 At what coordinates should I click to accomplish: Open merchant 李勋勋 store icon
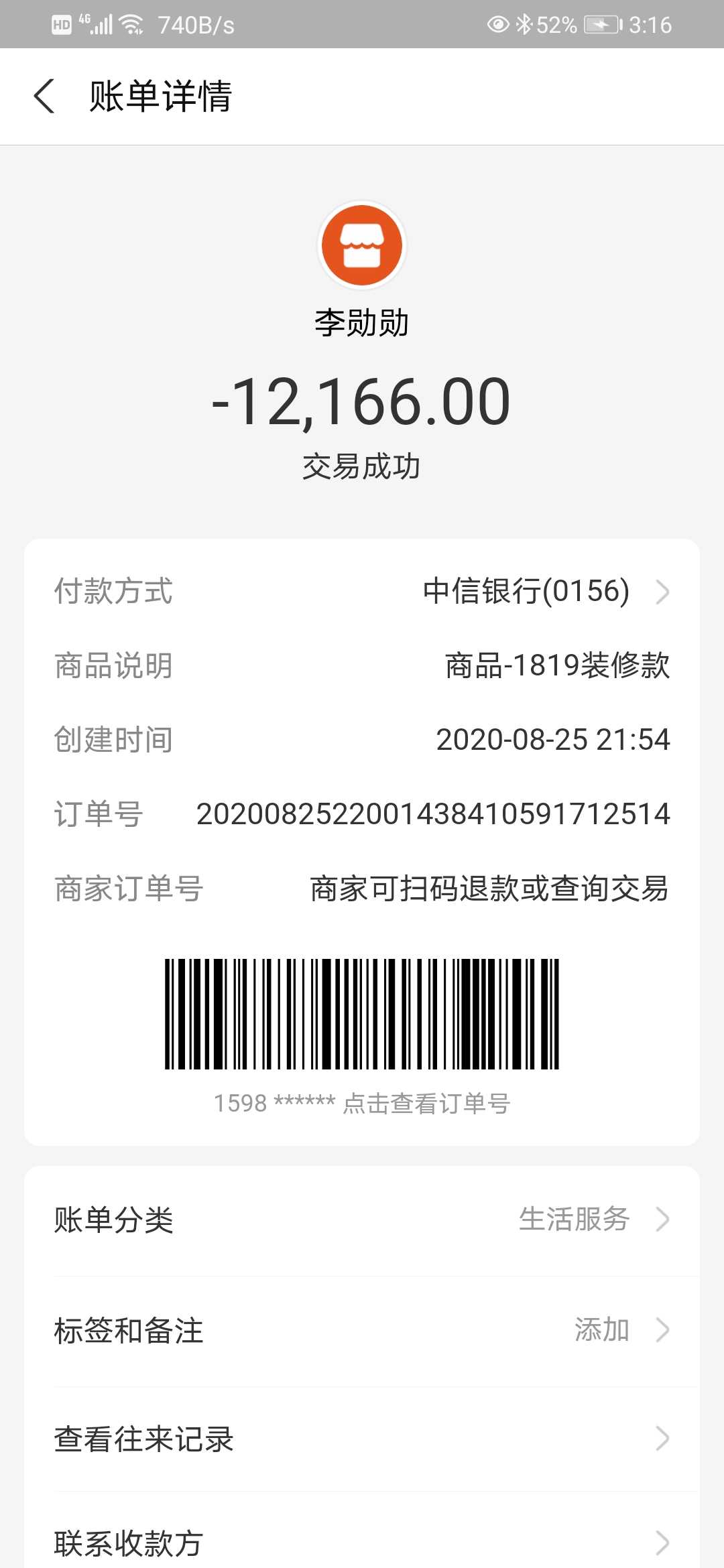(362, 245)
